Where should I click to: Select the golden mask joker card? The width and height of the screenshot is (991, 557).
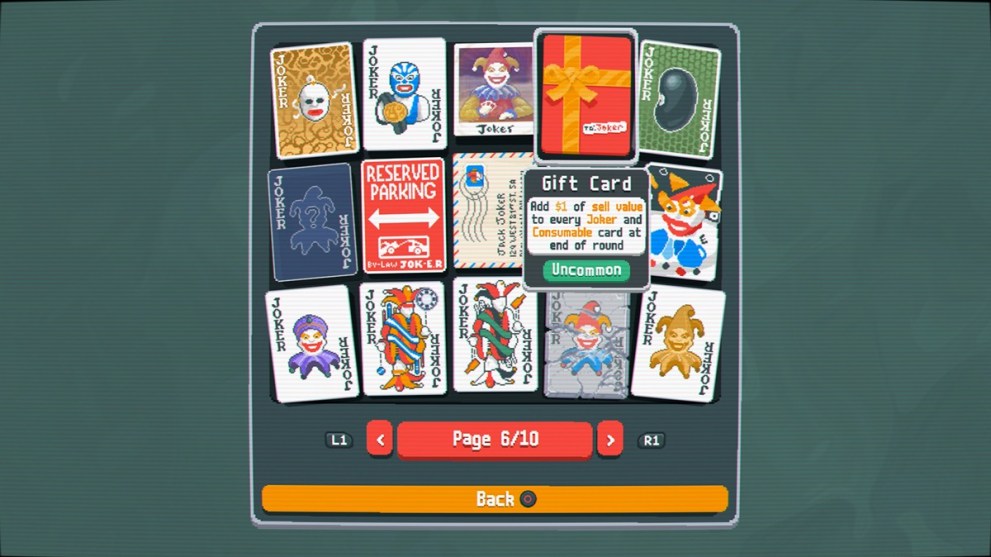coord(315,100)
